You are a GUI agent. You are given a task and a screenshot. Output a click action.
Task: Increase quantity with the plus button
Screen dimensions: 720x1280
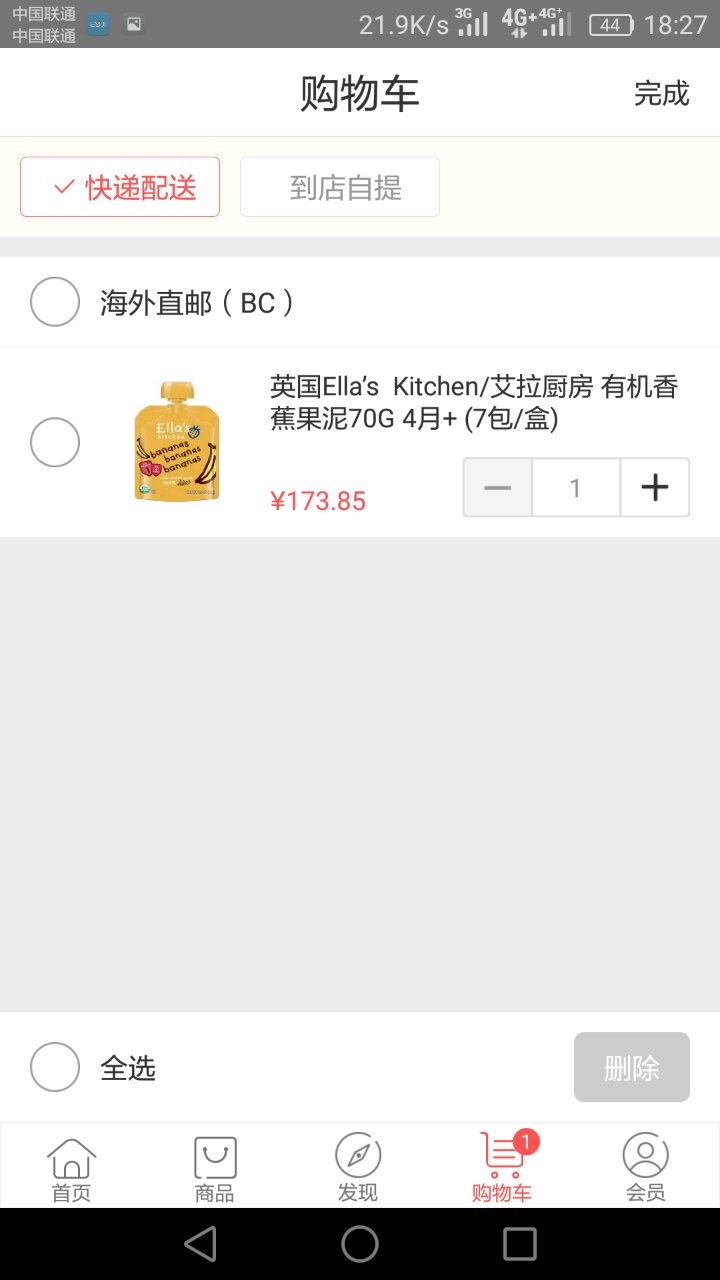(655, 488)
